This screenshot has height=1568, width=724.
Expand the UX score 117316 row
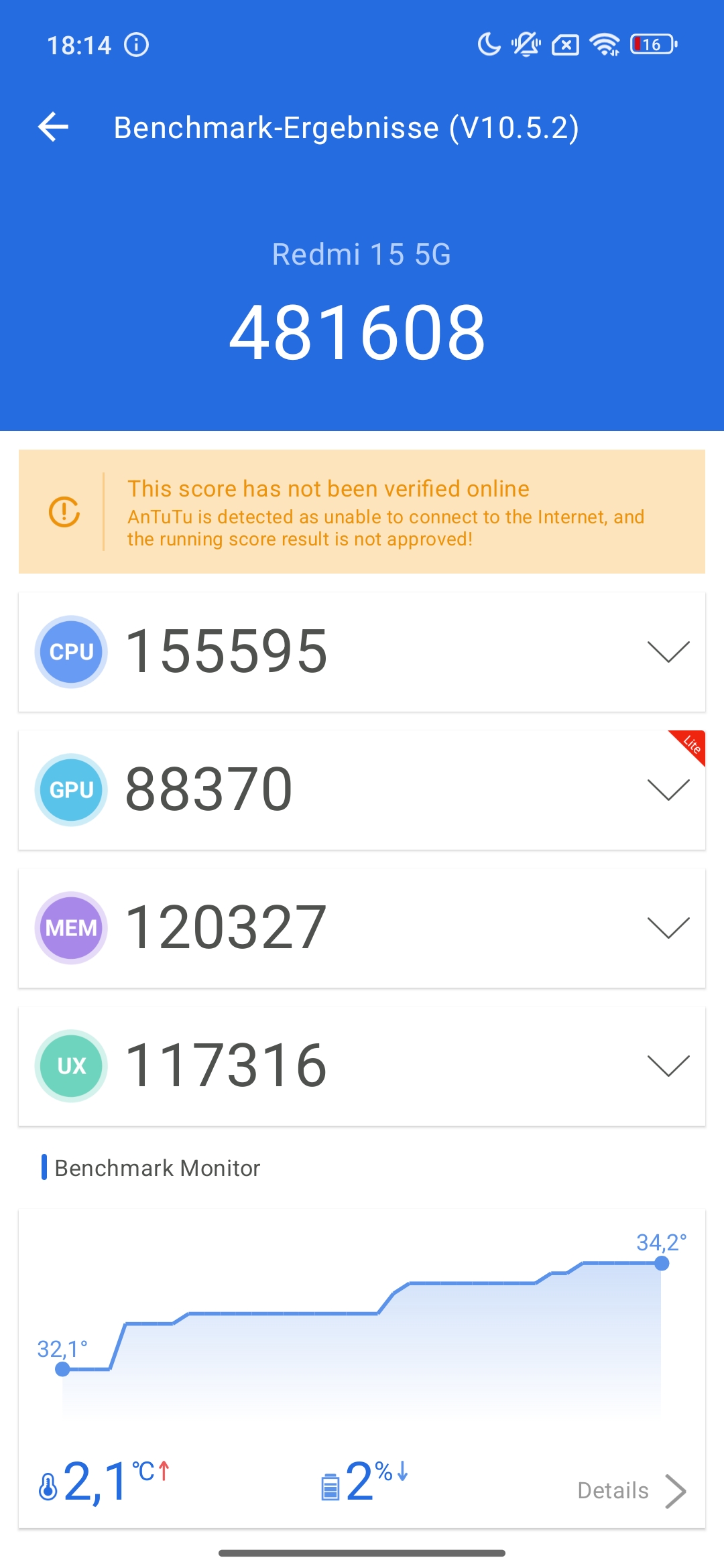tap(362, 1066)
